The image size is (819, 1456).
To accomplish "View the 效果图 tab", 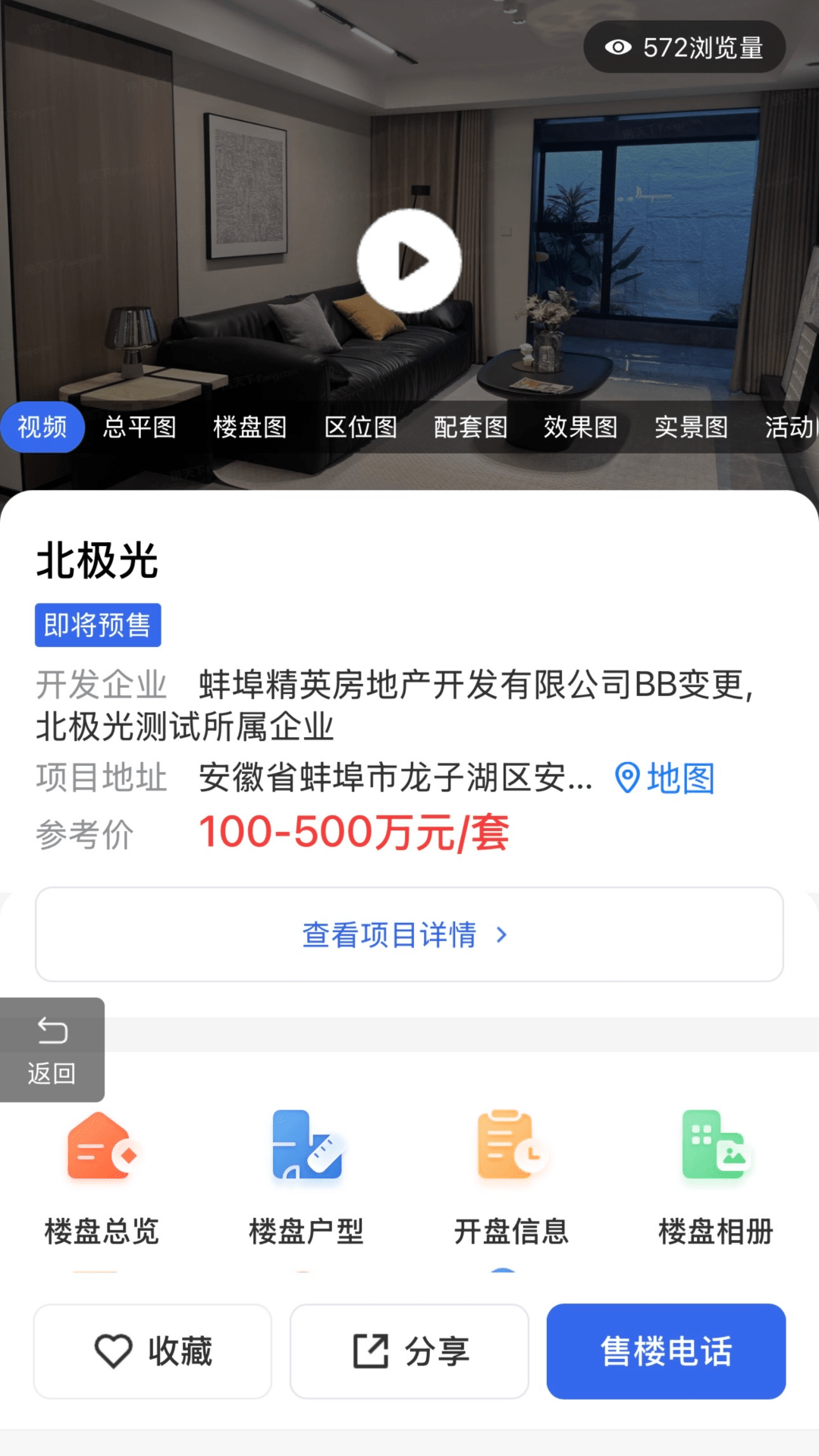I will pyautogui.click(x=581, y=427).
